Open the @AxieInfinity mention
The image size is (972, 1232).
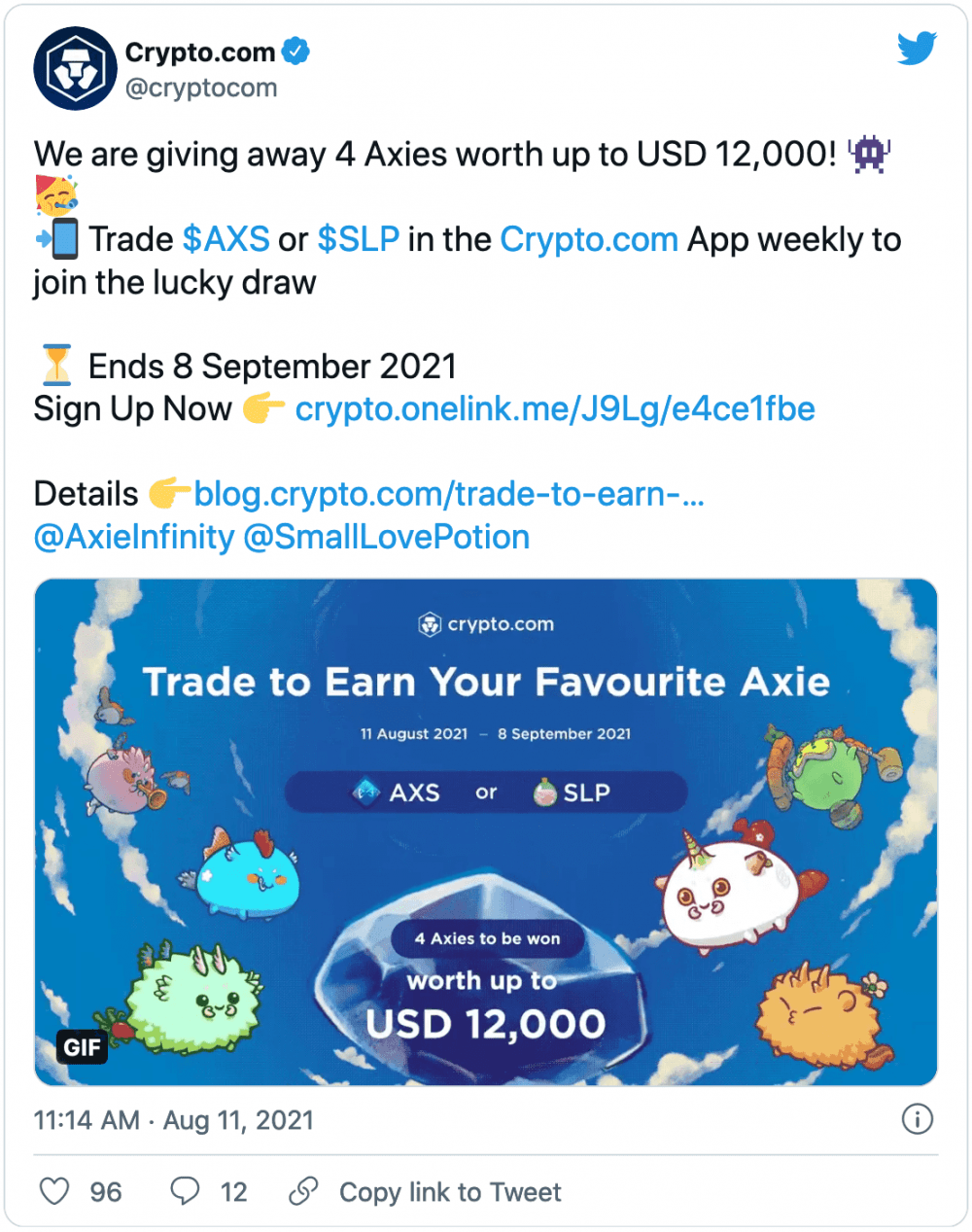pos(134,537)
